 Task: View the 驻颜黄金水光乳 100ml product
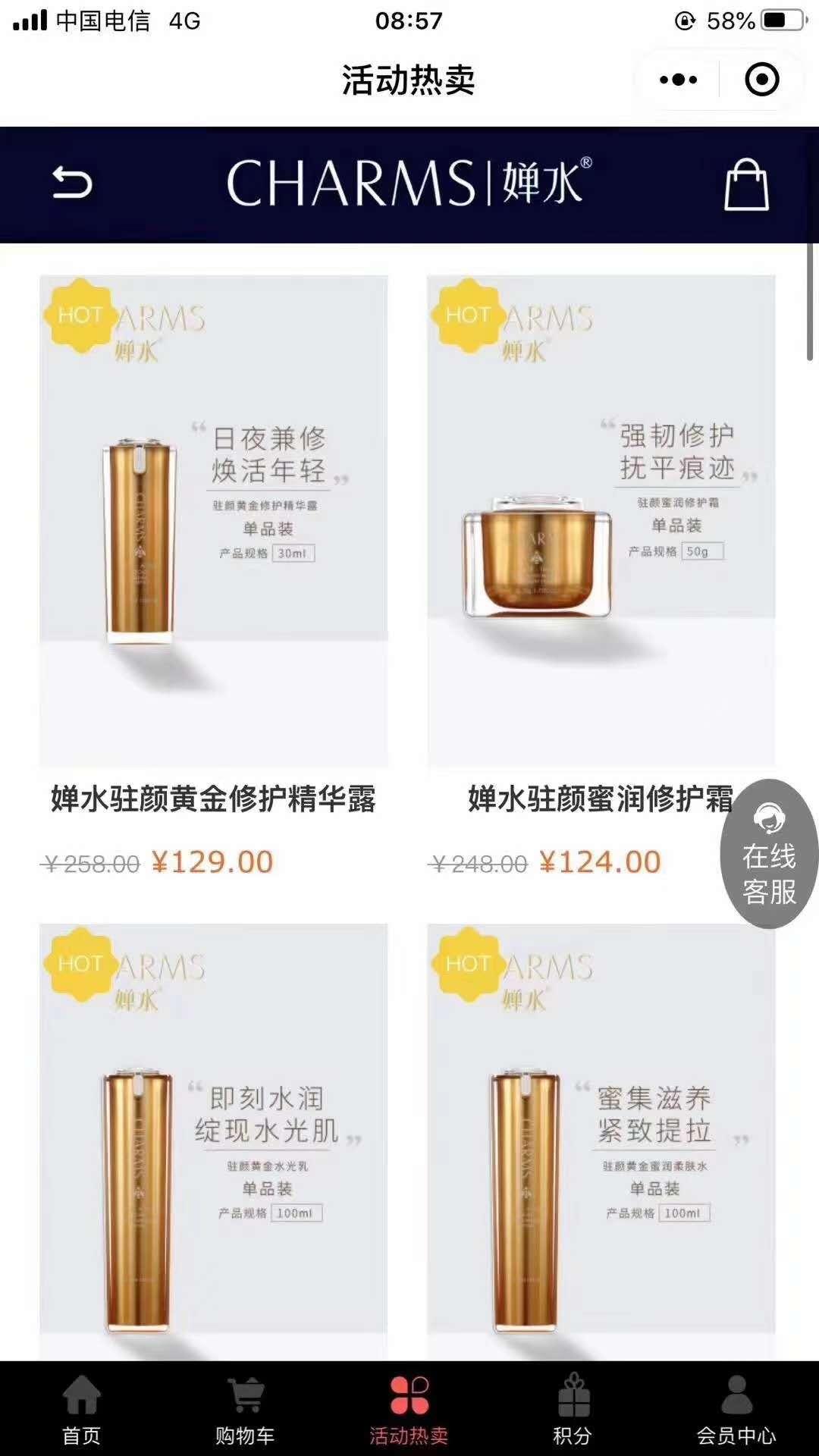click(x=213, y=1137)
